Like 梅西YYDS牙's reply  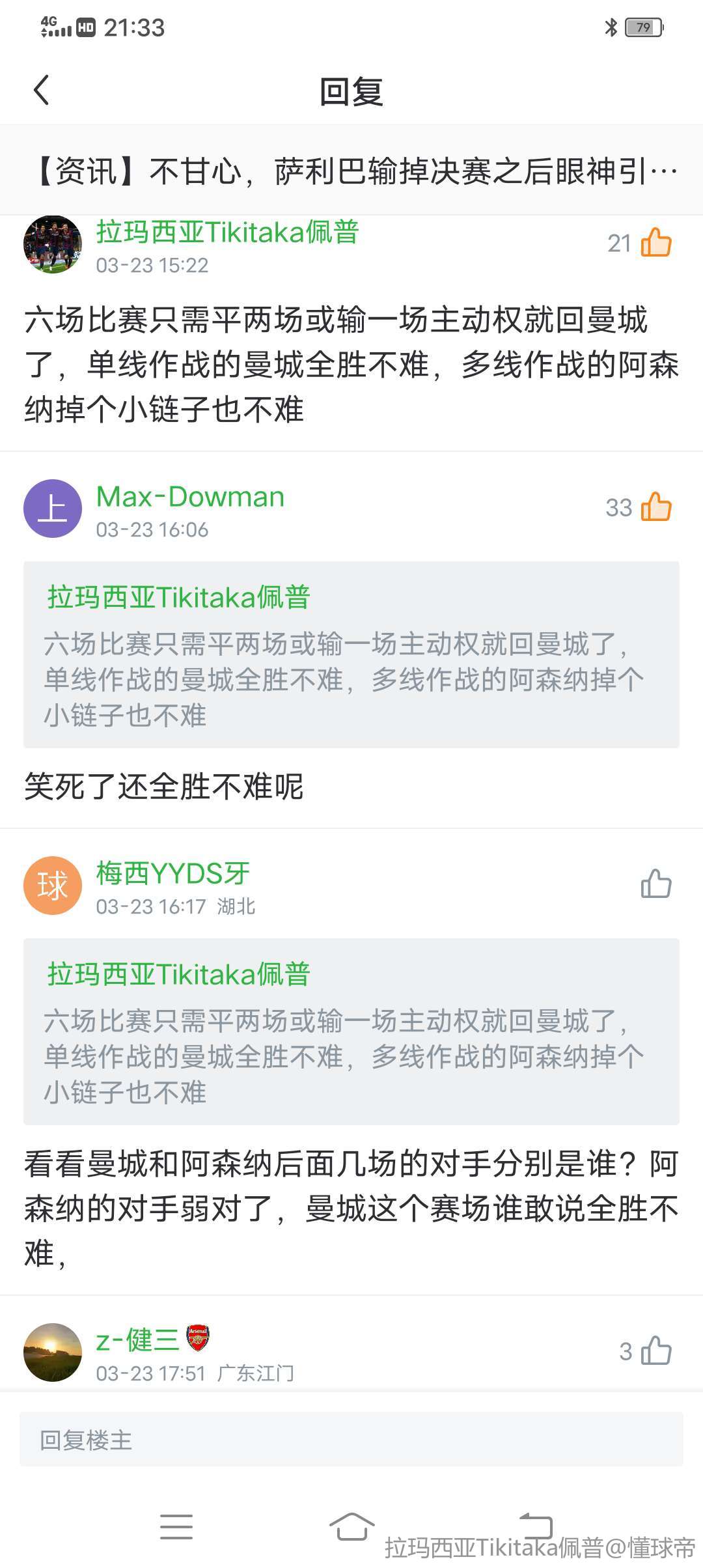tap(655, 884)
